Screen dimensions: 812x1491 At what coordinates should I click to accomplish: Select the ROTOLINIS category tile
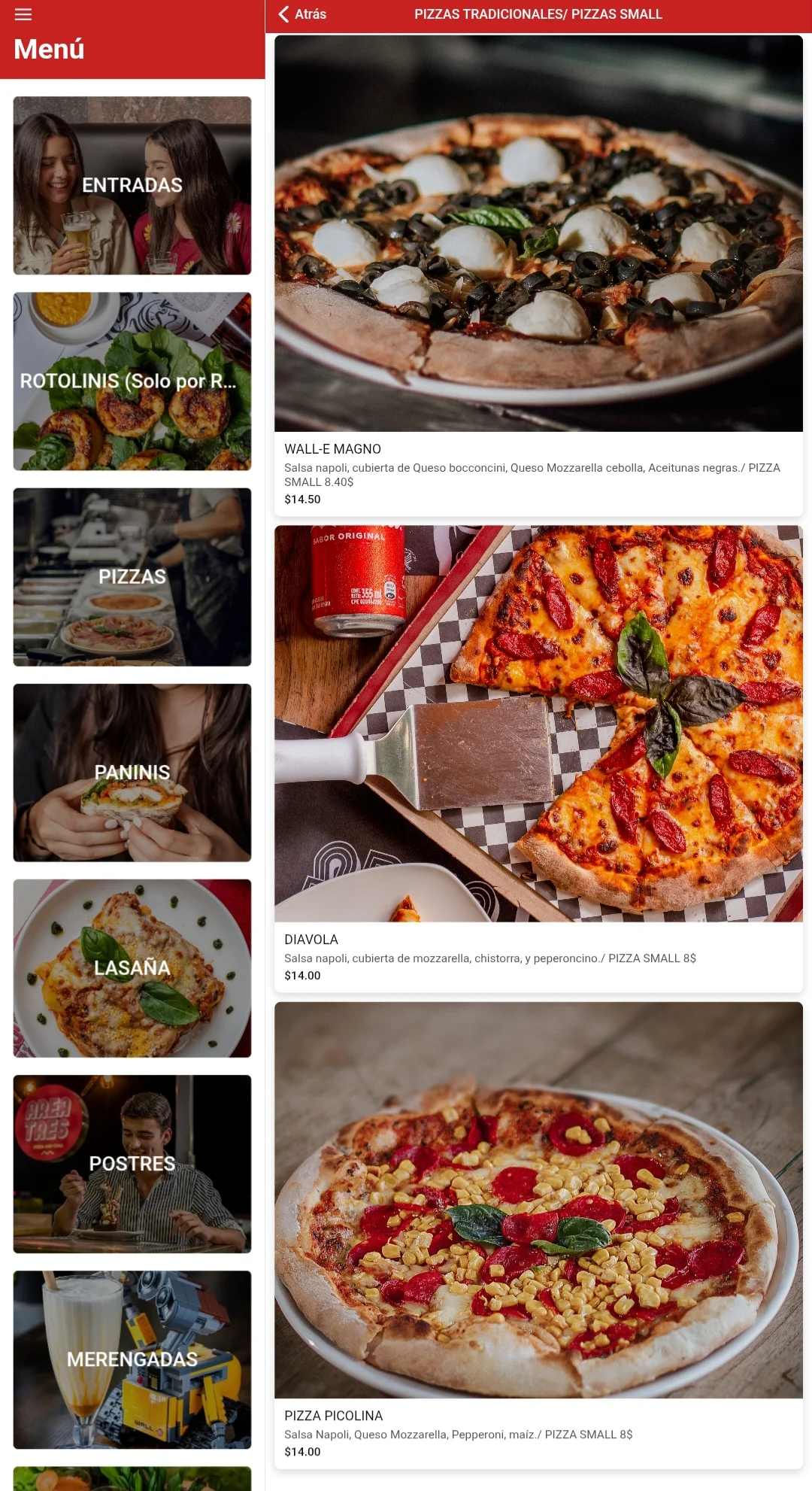(132, 381)
